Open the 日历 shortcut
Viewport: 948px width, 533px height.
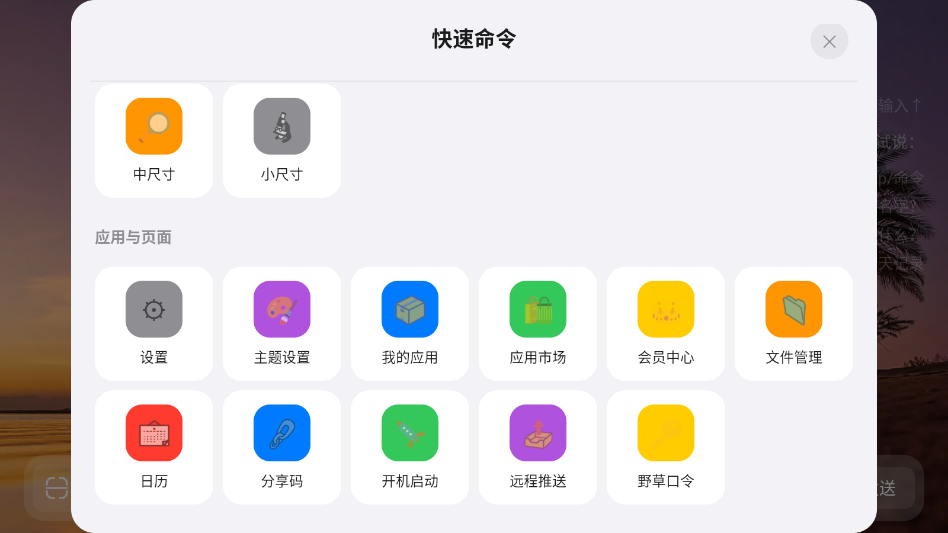coord(154,447)
